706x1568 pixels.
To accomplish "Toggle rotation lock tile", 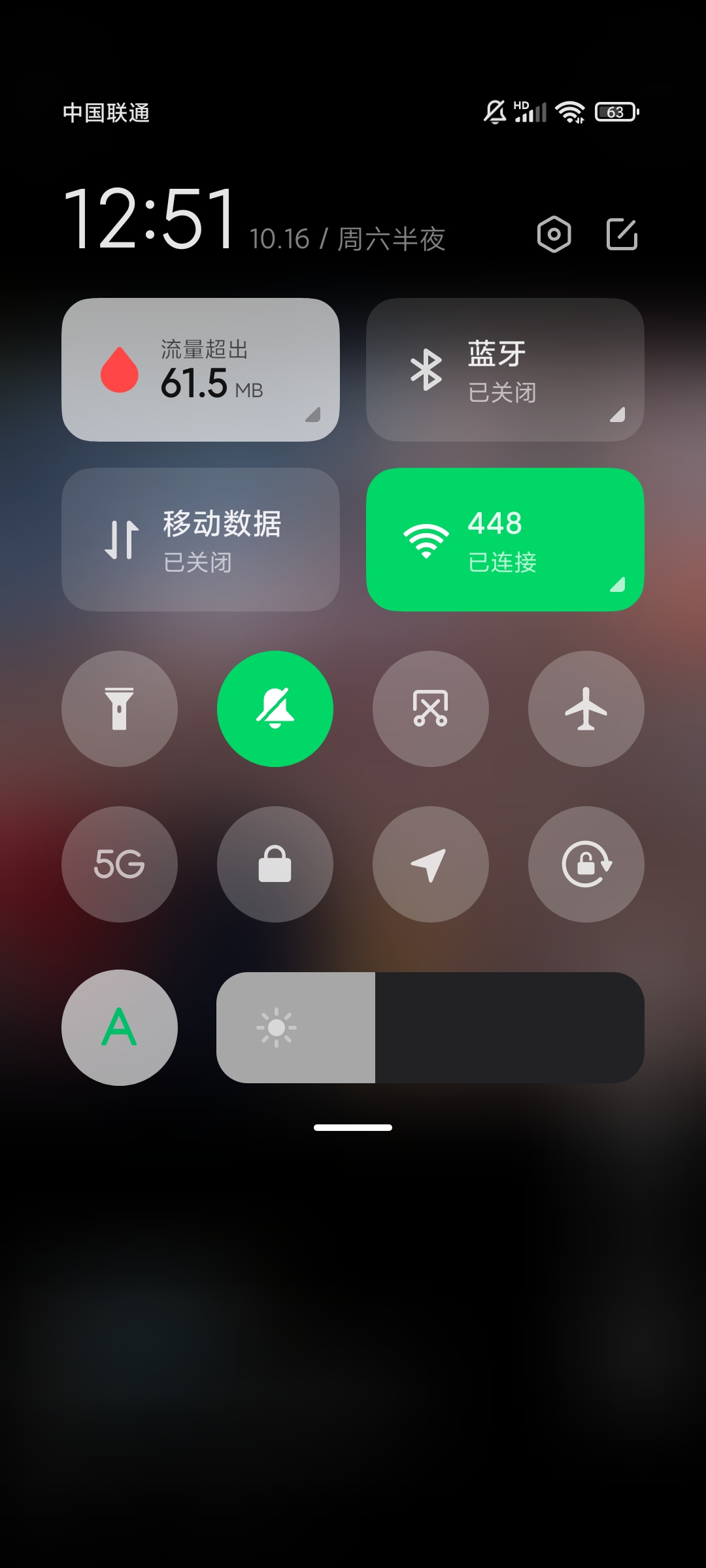I will (x=586, y=864).
